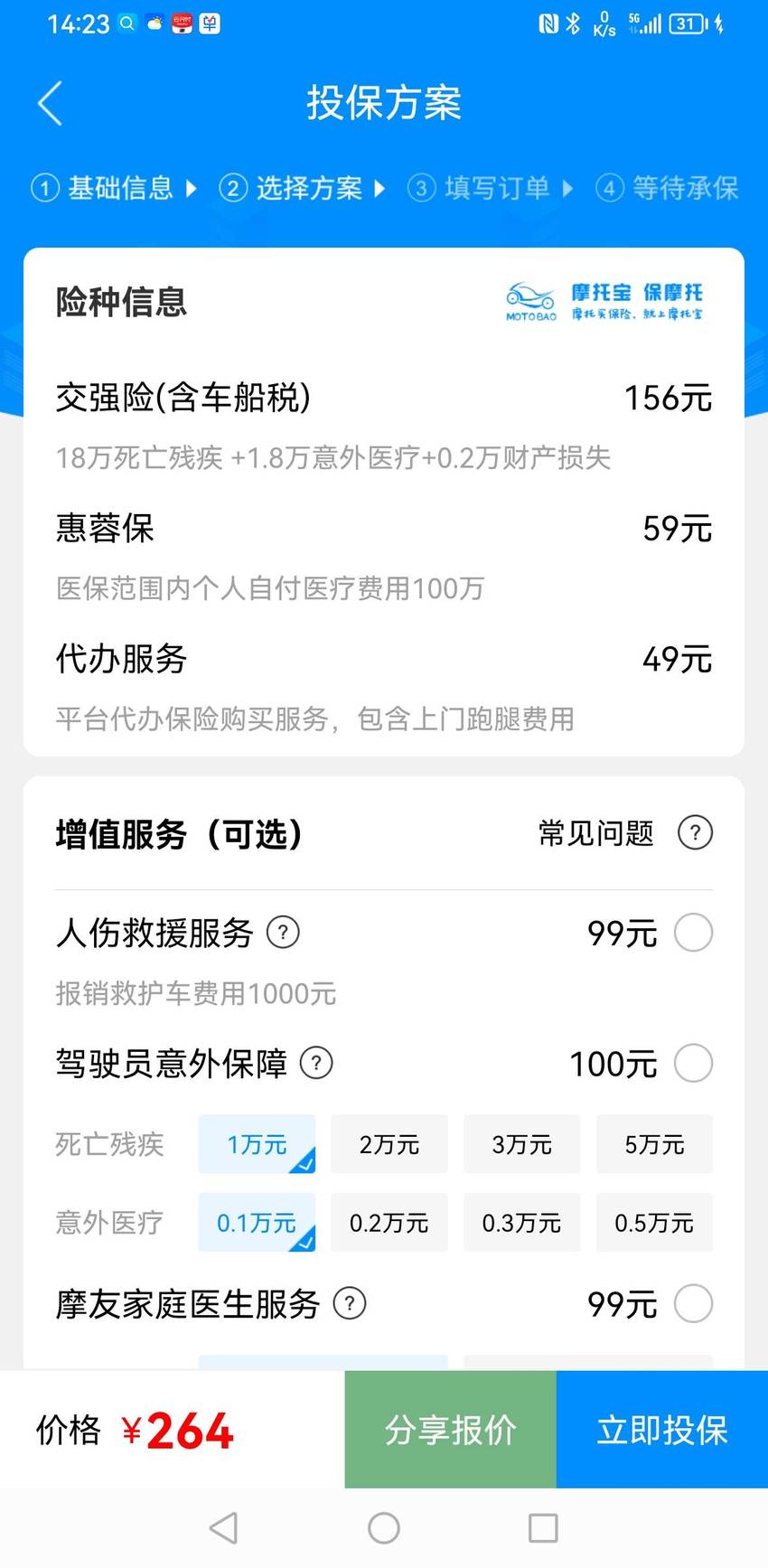This screenshot has width=768, height=1568.
Task: Tap the system home button
Action: [384, 1528]
